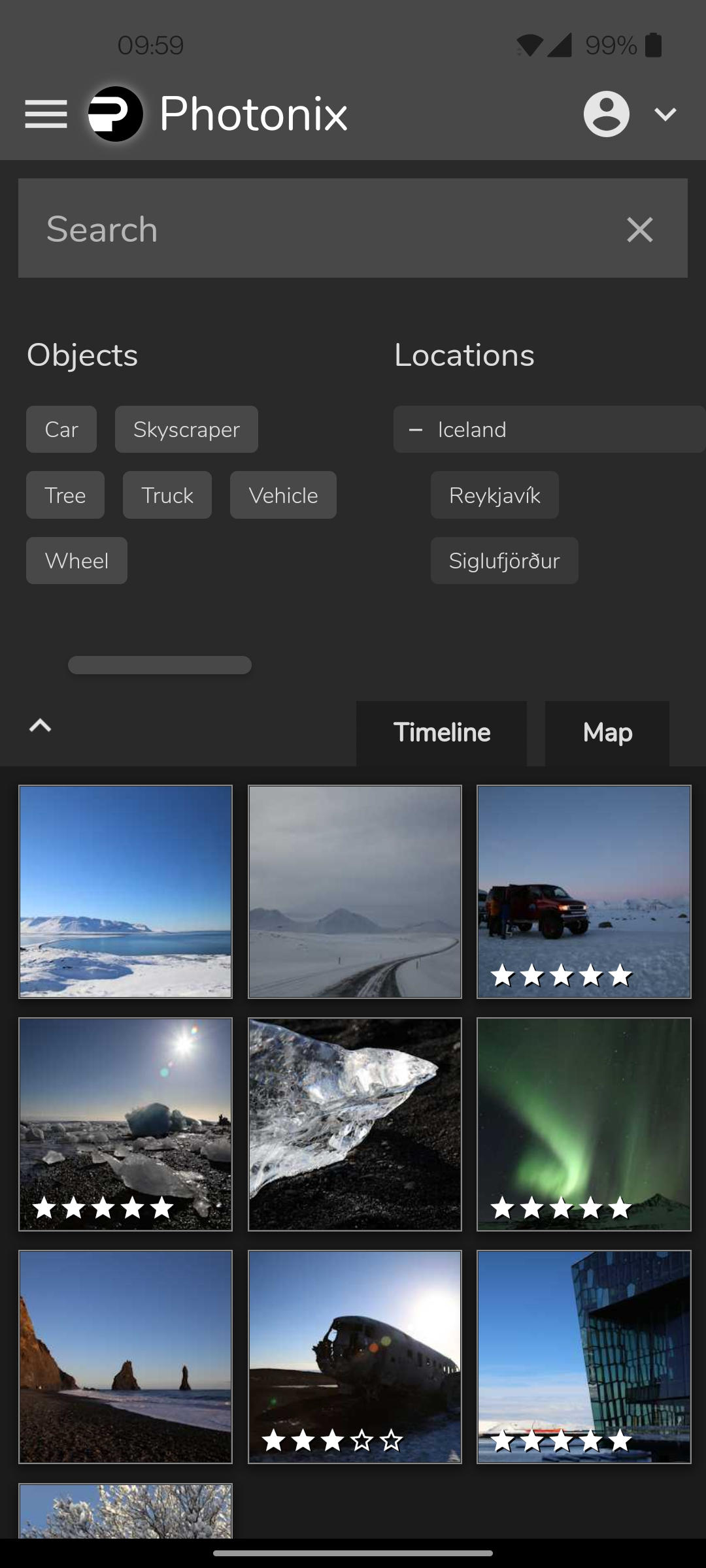Viewport: 706px width, 1568px height.
Task: Show photos from Siglufjörður
Action: [504, 561]
